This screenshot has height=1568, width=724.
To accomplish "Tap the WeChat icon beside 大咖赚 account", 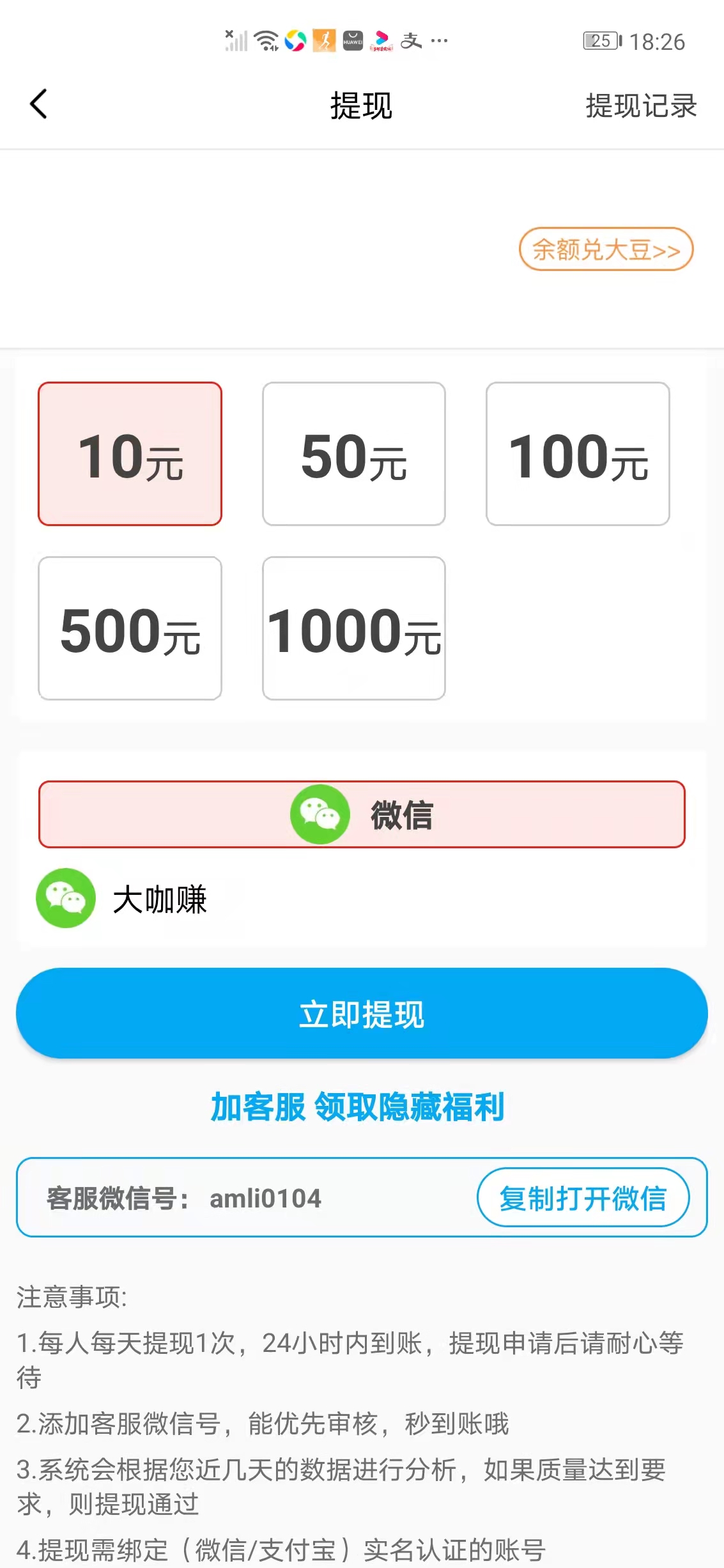I will pos(65,899).
